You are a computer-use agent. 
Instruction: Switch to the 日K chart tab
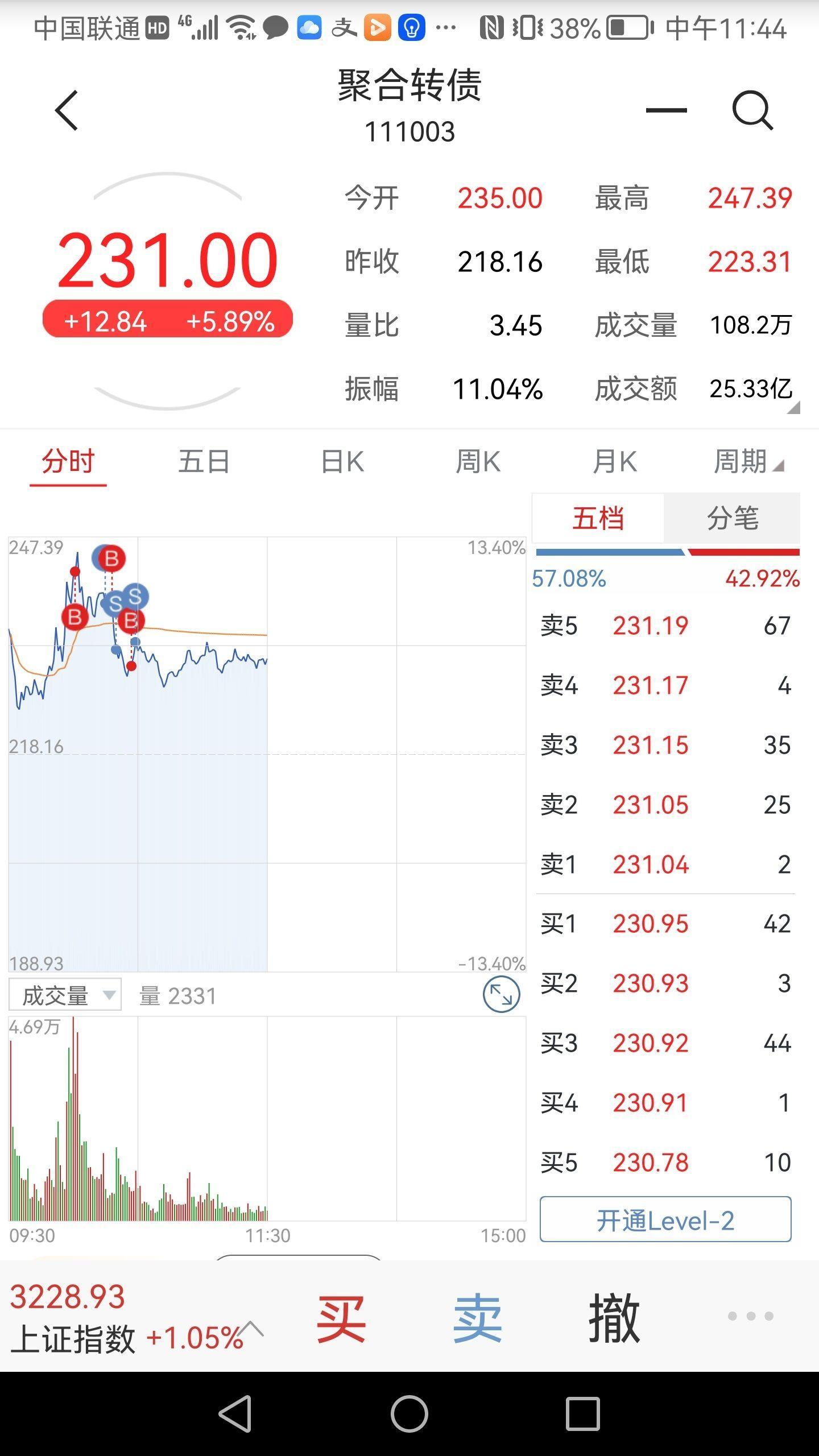[342, 461]
